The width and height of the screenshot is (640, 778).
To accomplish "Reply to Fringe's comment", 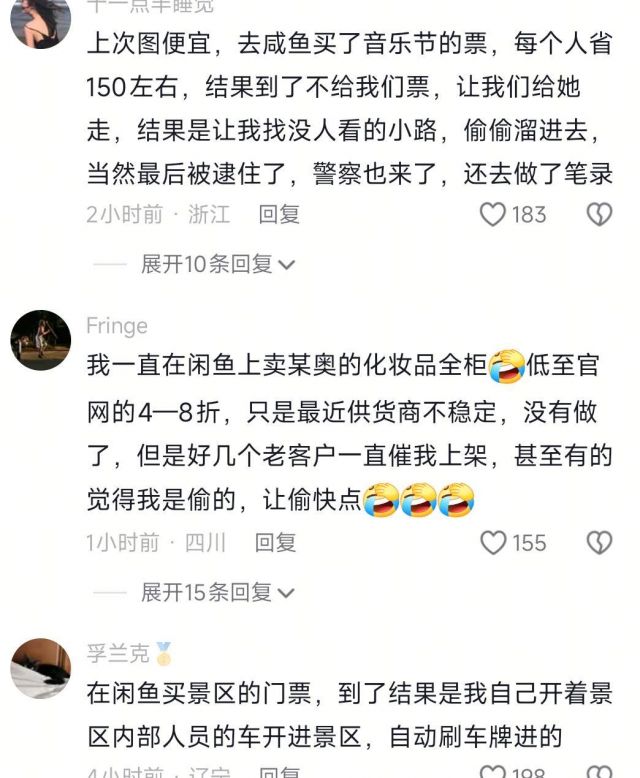I will [275, 543].
